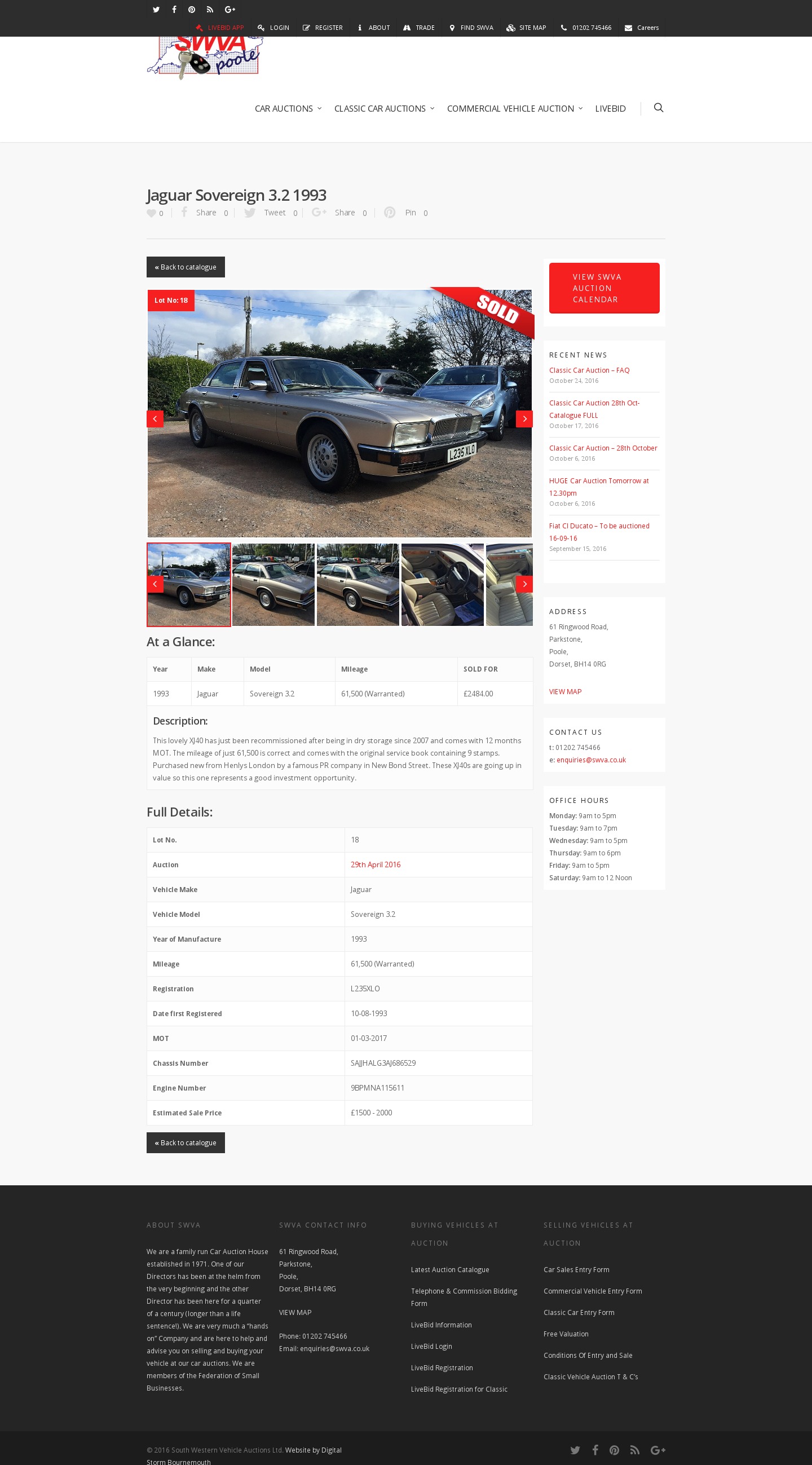Open Classic Car Auction – FAQ news
Screen dimensions: 812x1465
coord(589,370)
